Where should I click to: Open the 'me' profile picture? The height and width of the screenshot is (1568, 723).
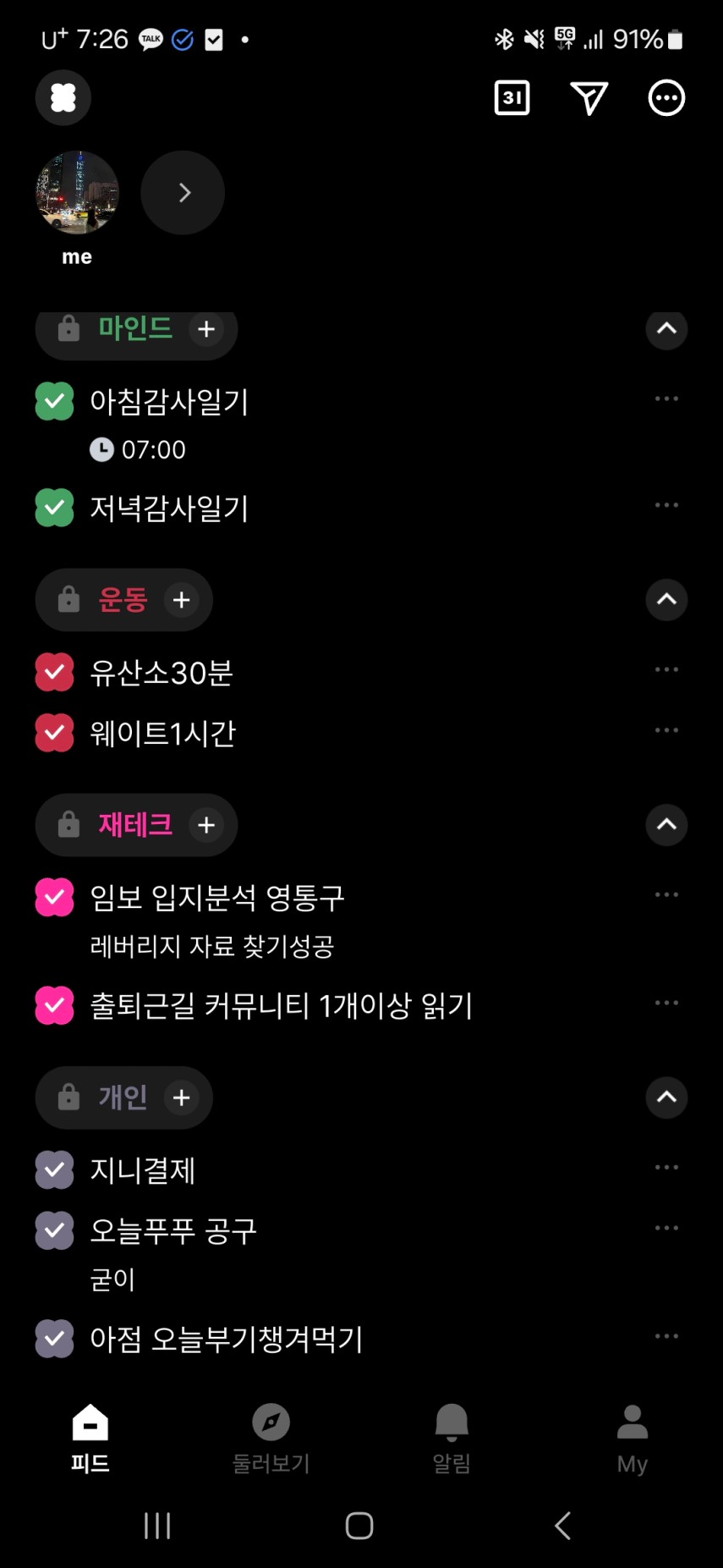coord(77,193)
